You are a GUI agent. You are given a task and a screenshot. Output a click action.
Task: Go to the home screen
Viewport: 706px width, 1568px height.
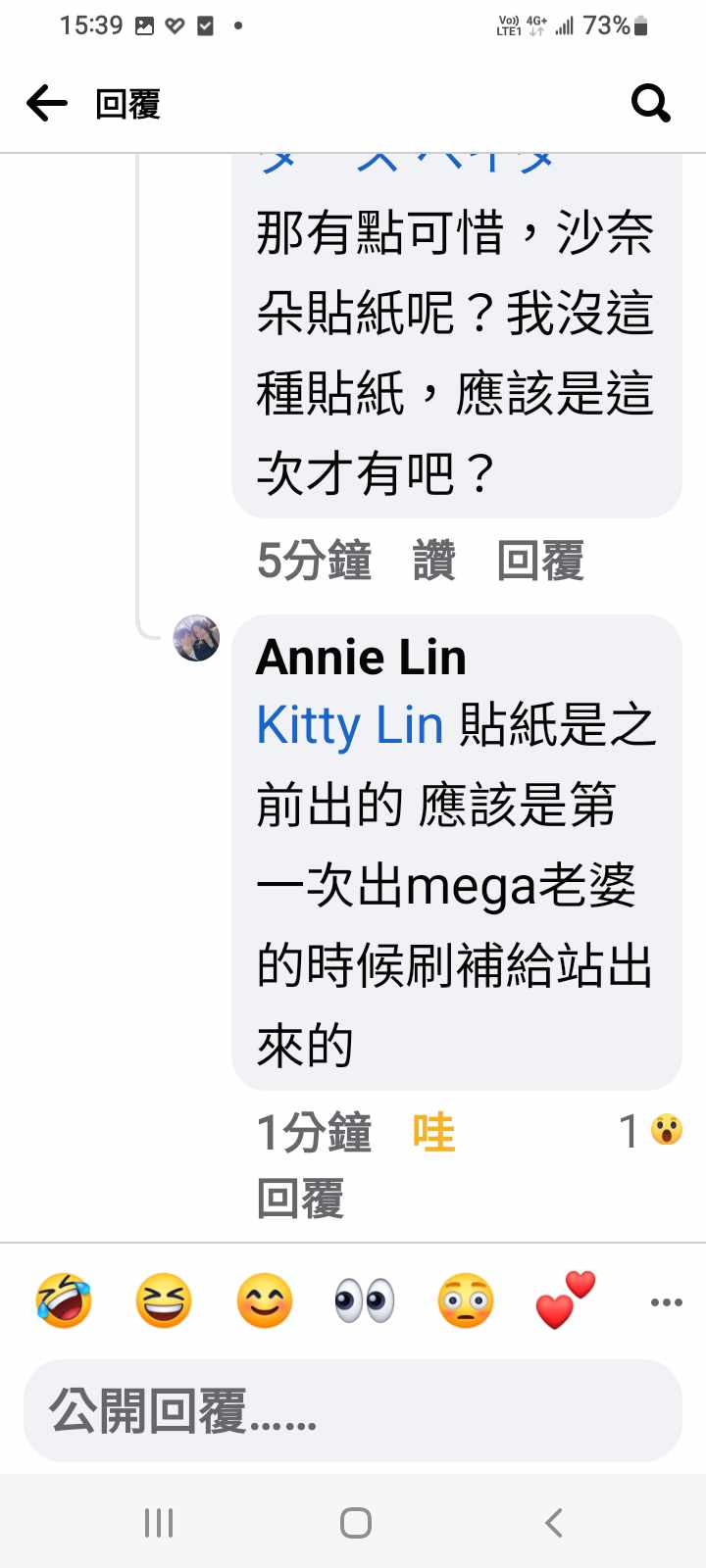point(355,1523)
